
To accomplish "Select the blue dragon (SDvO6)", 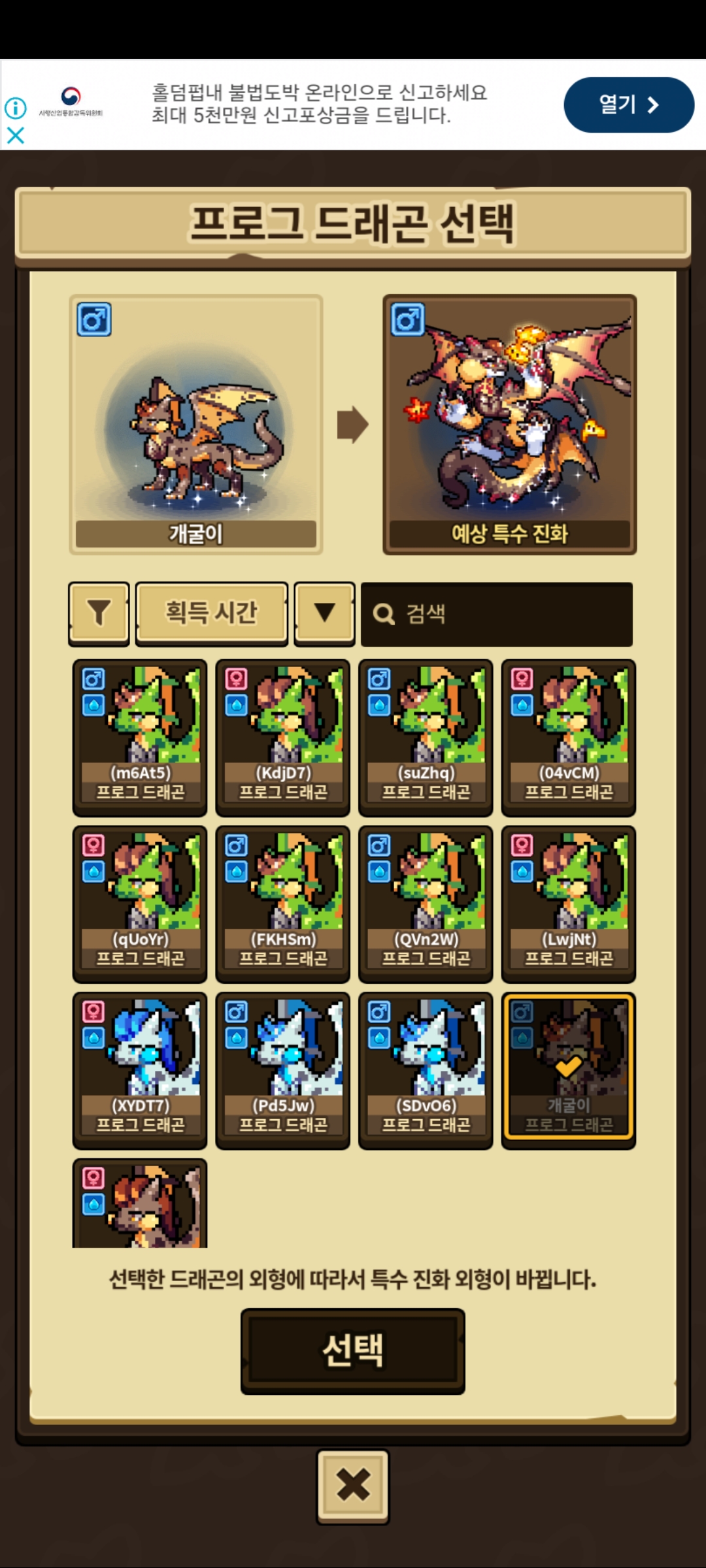I will (426, 1070).
